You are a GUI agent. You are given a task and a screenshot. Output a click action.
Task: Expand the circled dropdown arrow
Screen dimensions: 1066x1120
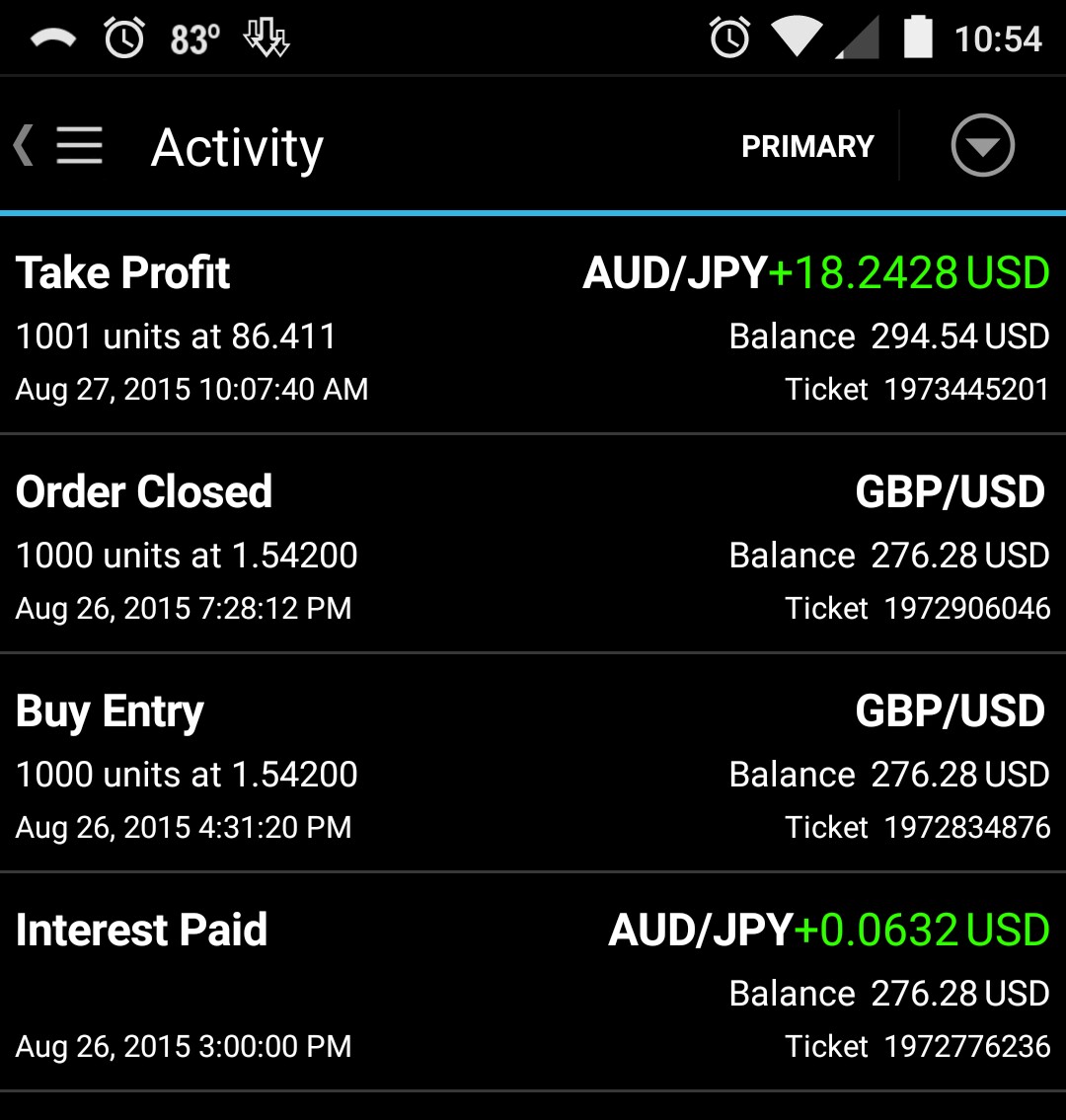(982, 147)
